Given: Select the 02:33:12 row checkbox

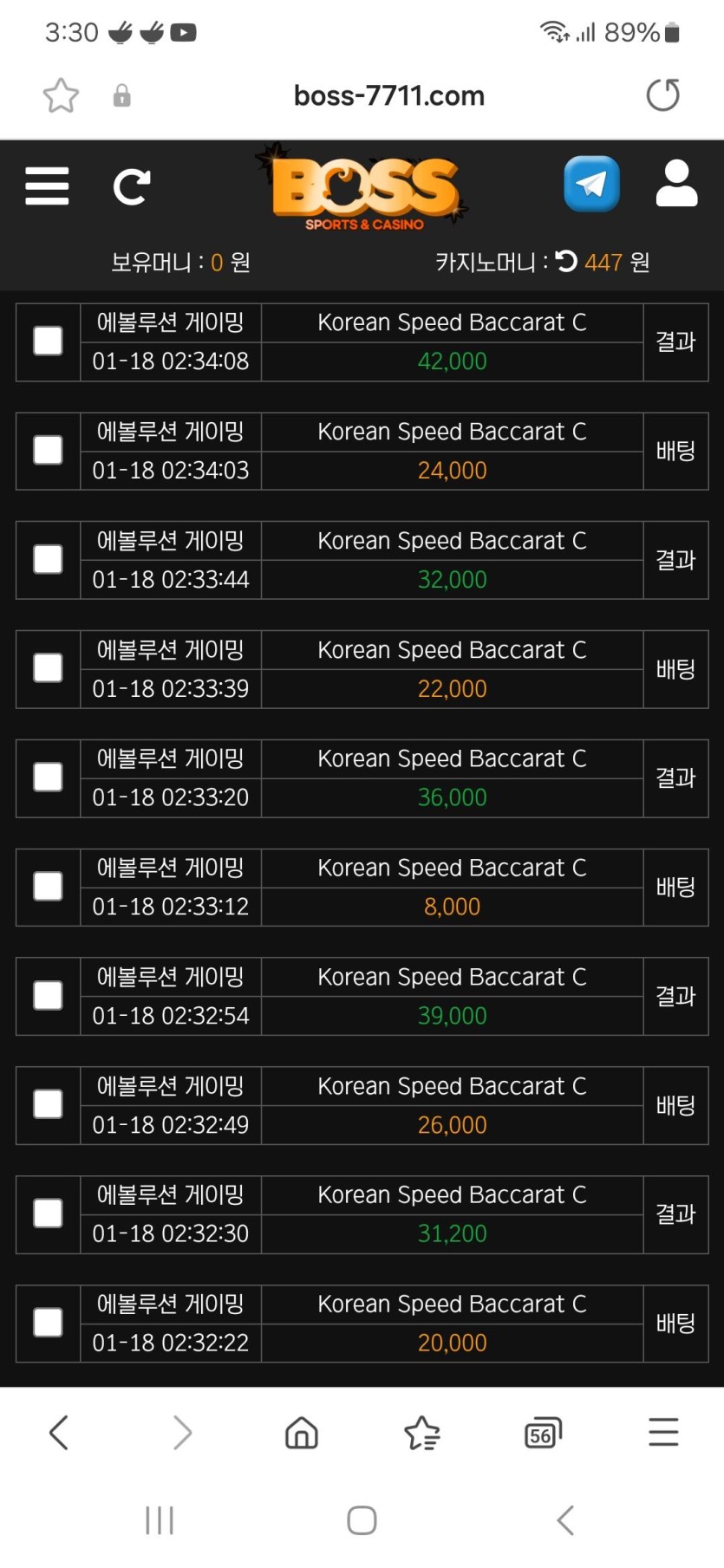Looking at the screenshot, I should [48, 887].
